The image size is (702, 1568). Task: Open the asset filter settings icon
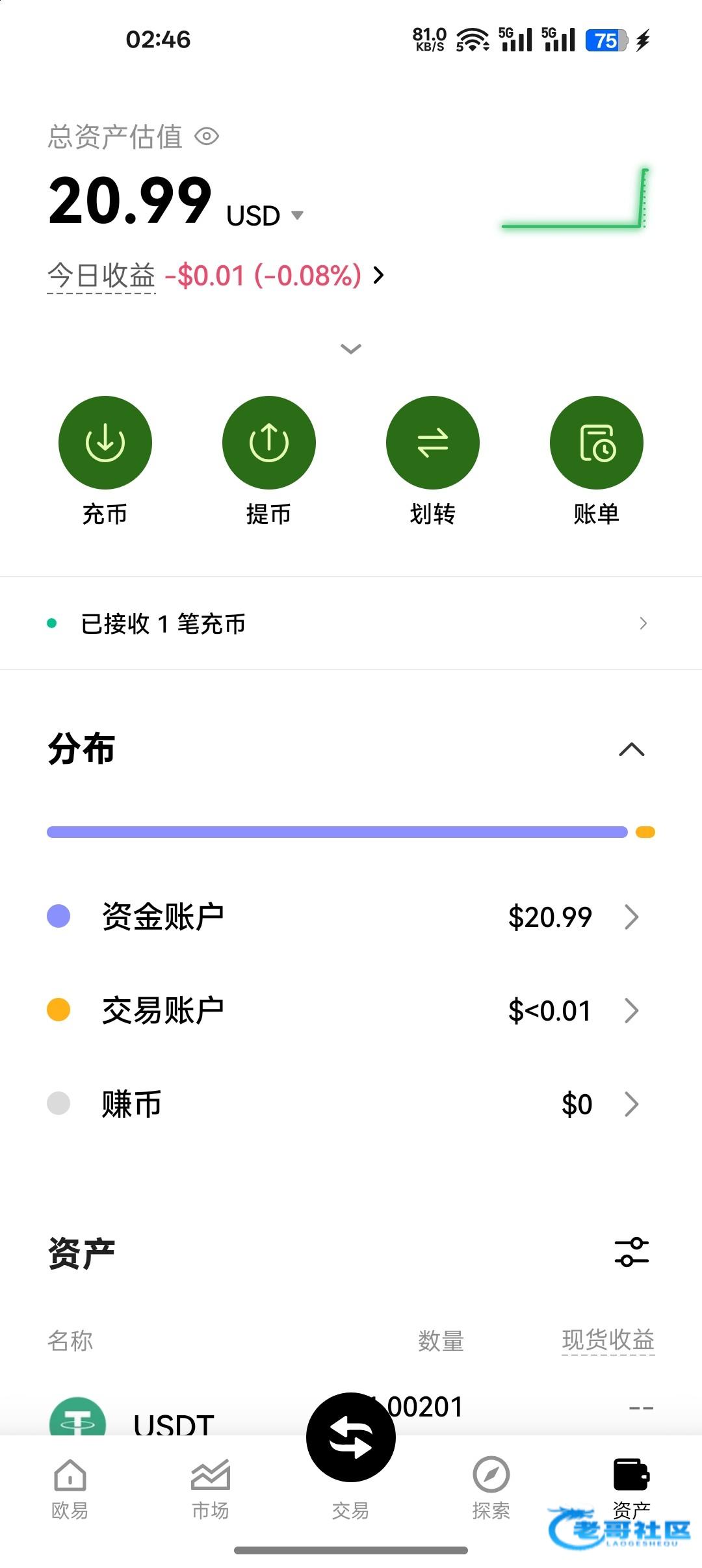click(x=632, y=1252)
